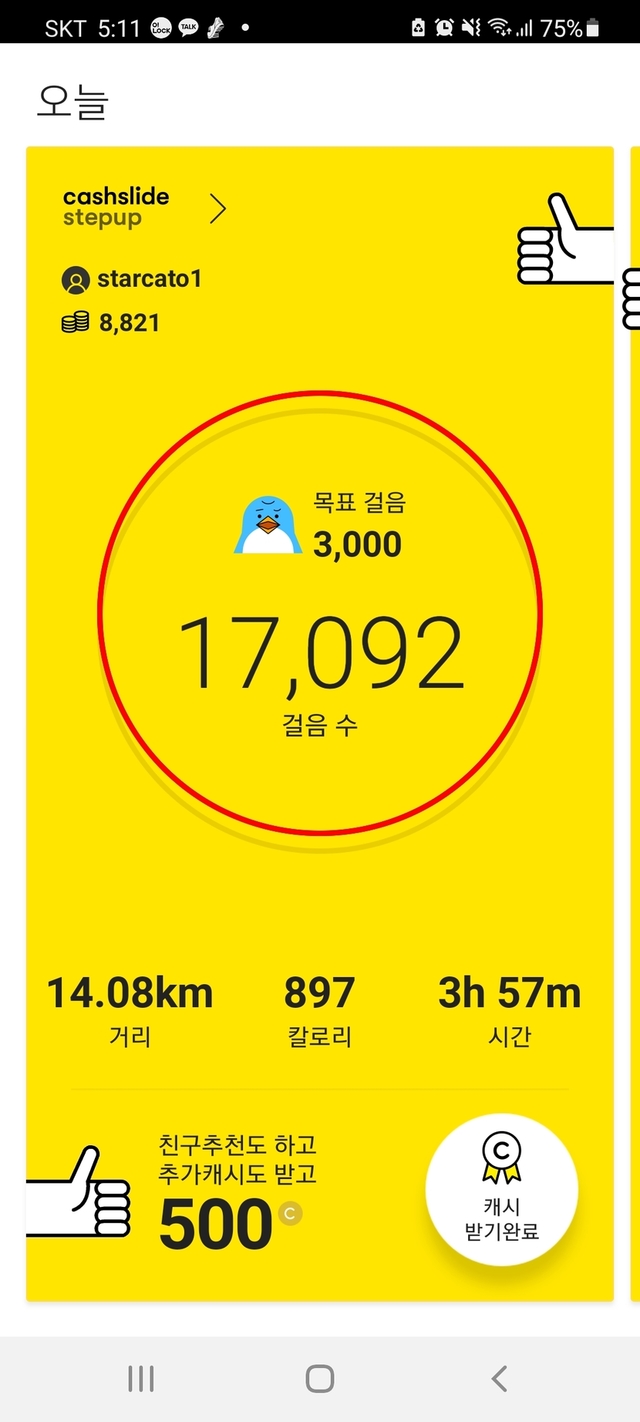Go back with the system back button
The width and height of the screenshot is (640, 1422).
pos(499,1379)
